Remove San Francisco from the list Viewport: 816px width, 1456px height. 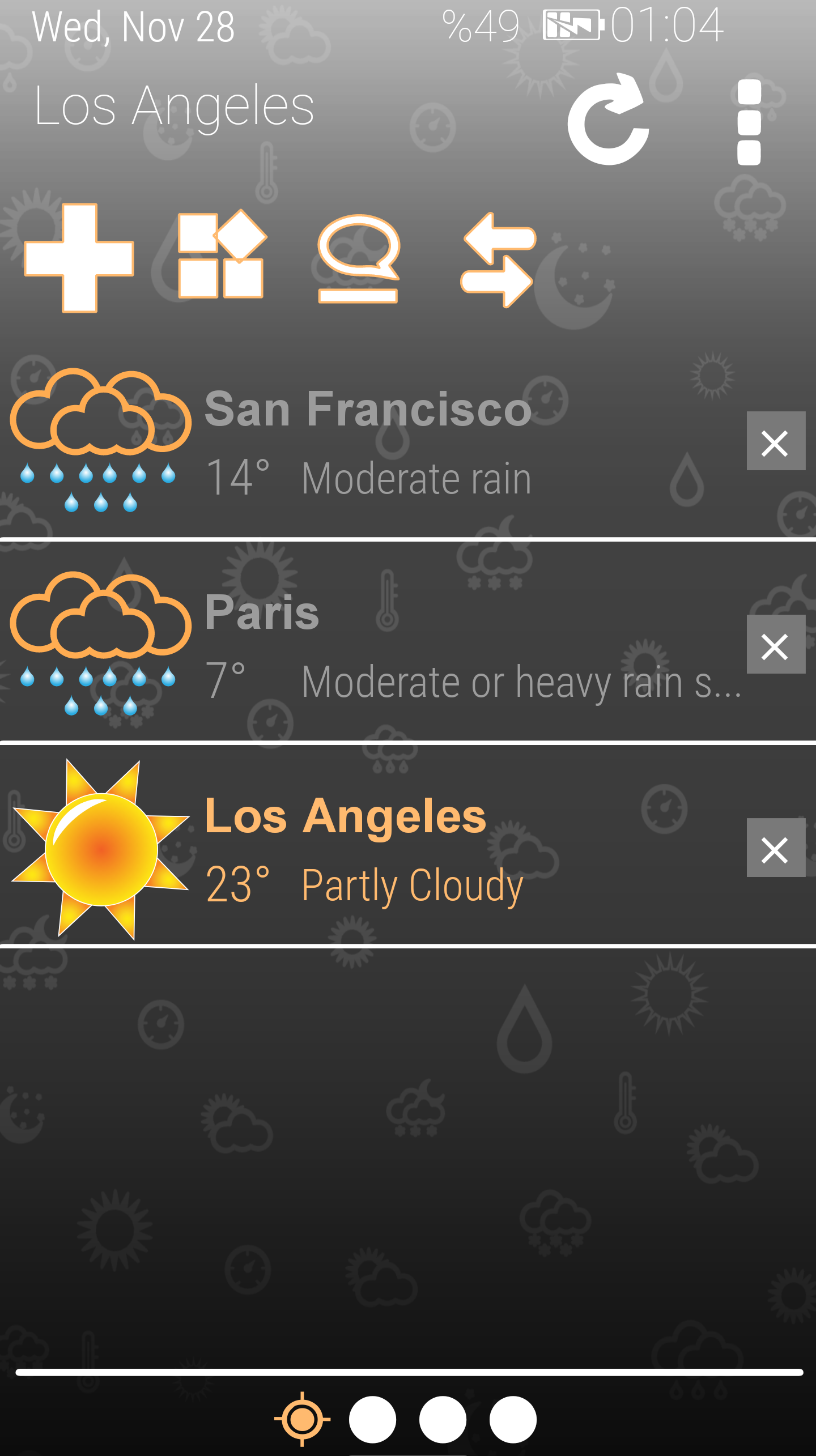776,442
